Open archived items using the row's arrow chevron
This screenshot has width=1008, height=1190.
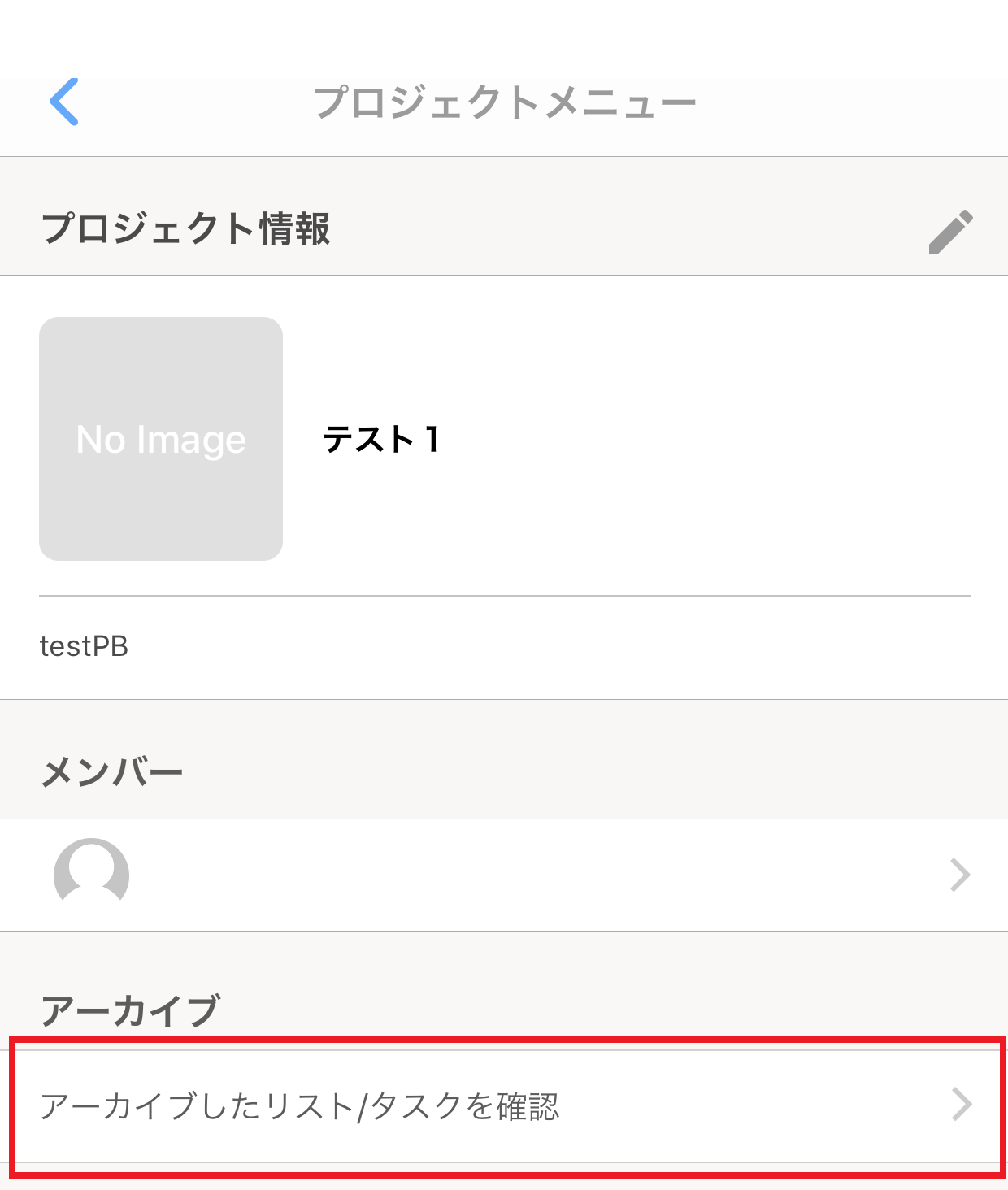click(962, 1103)
